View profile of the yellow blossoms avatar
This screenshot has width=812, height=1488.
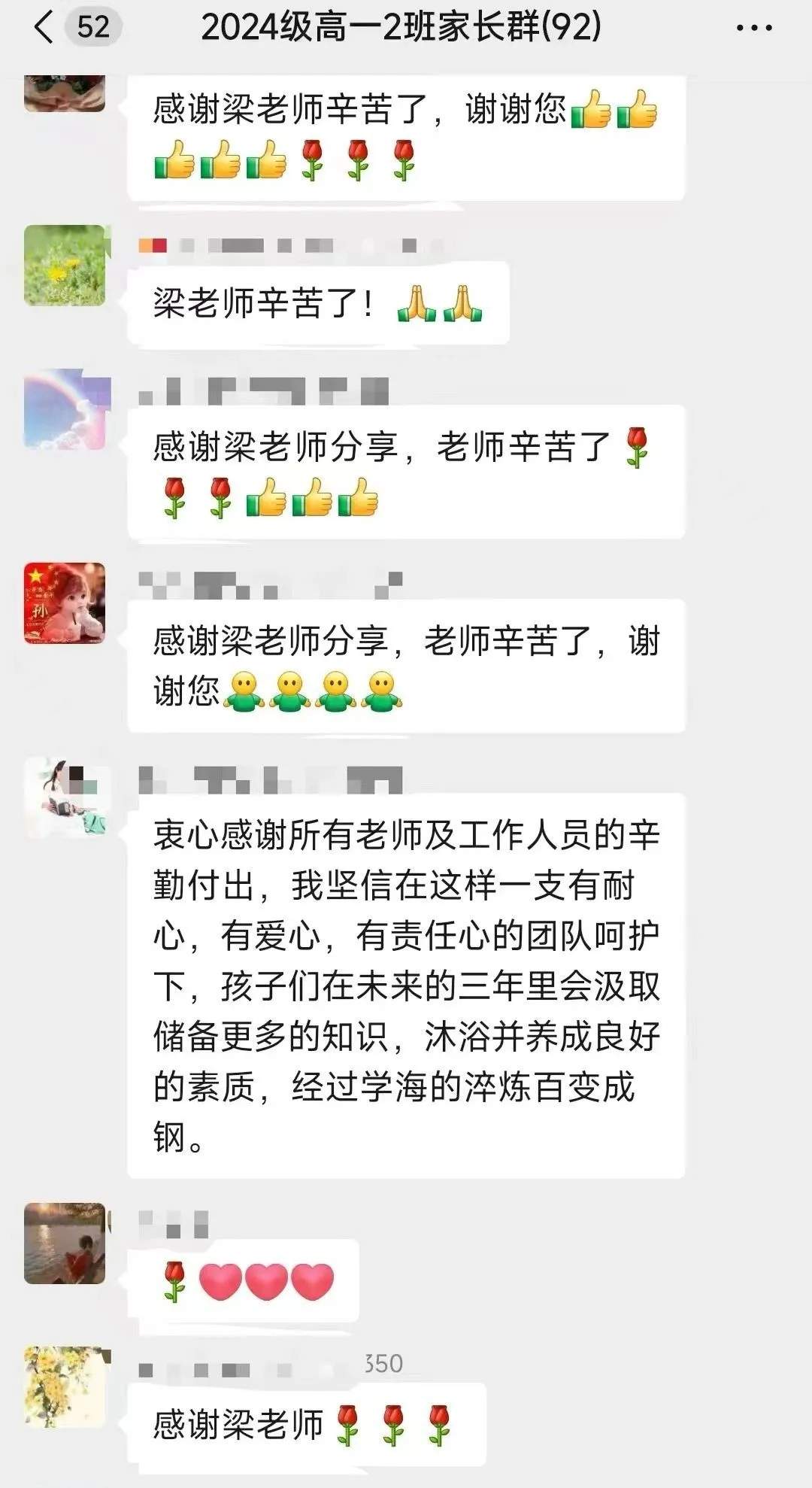[65, 1386]
